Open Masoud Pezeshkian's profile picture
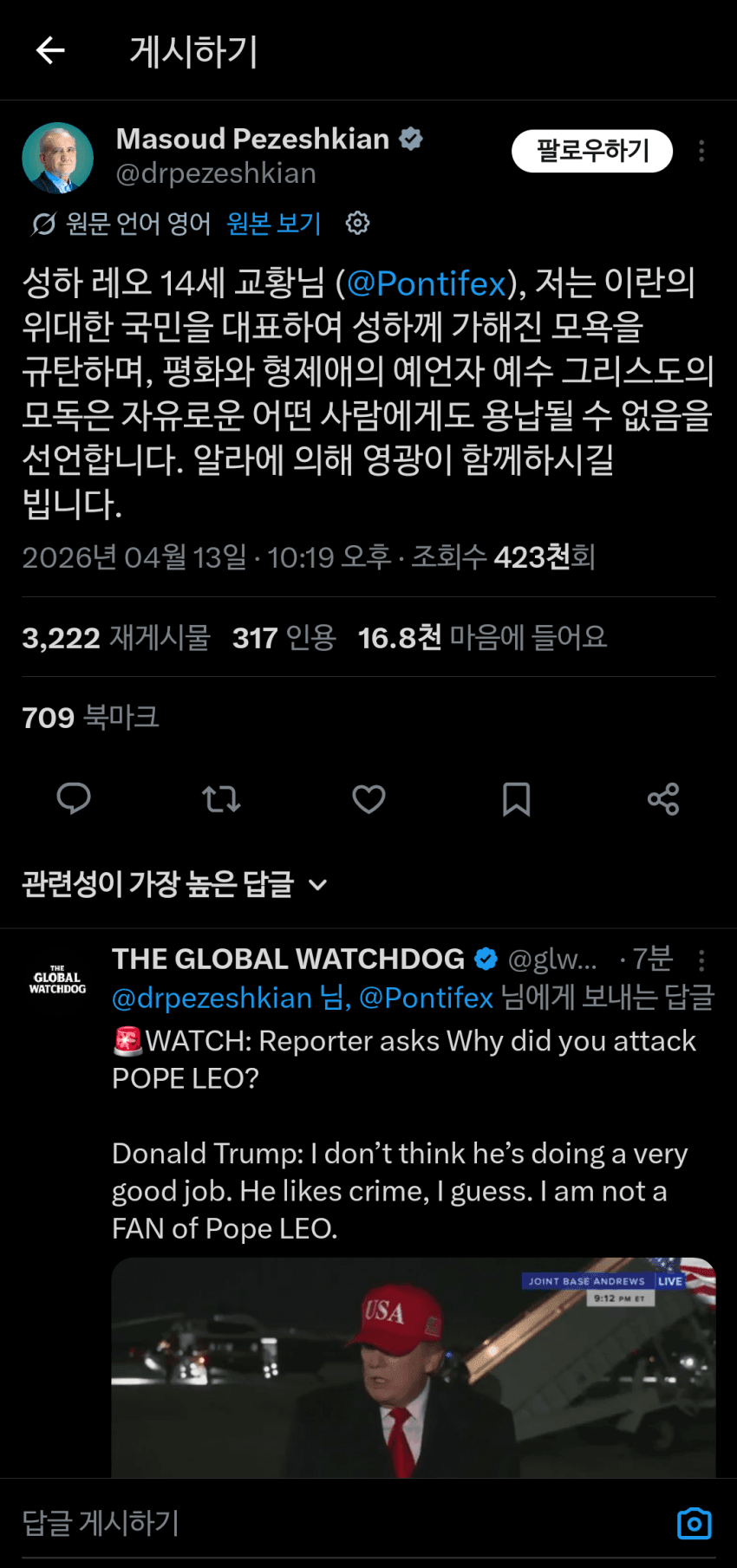Viewport: 737px width, 1568px height. point(57,158)
